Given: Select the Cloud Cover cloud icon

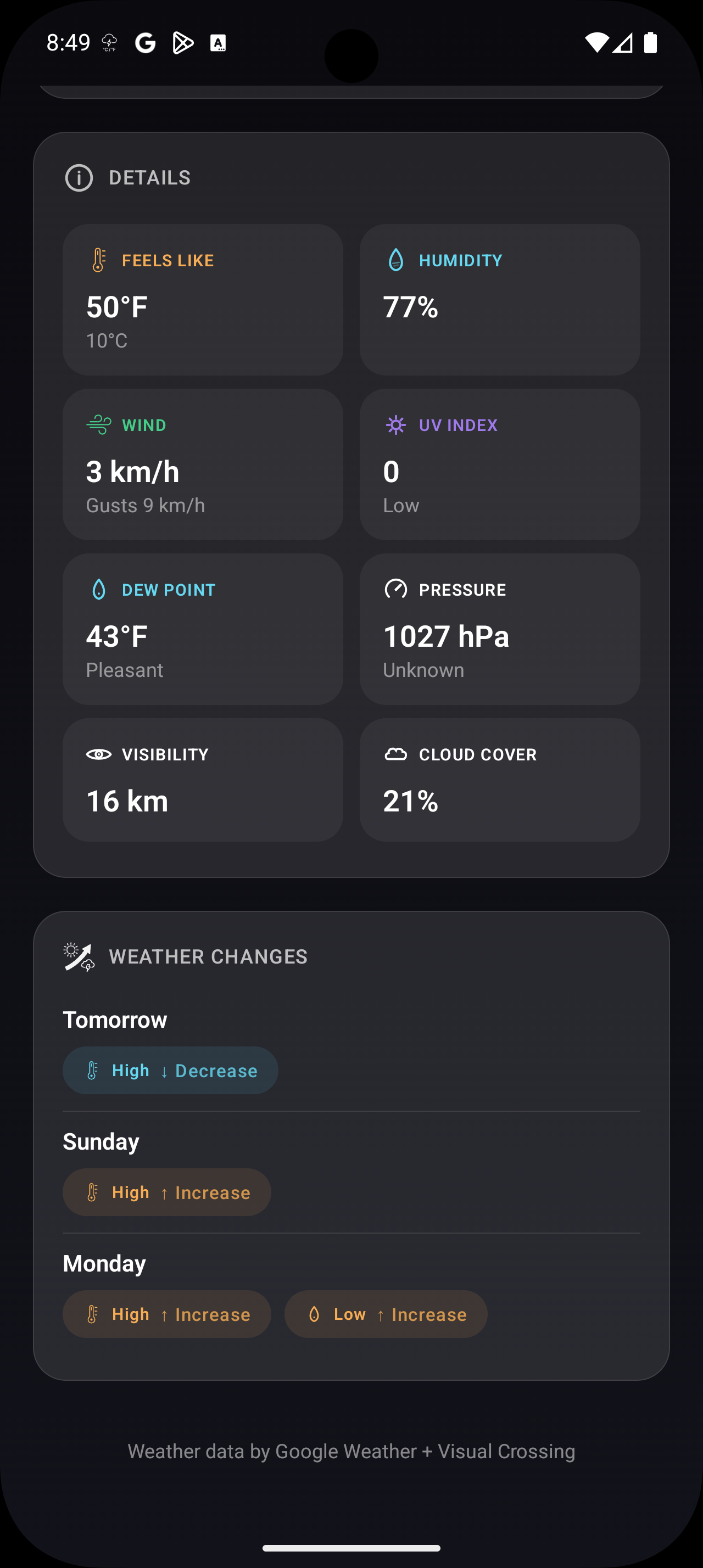Looking at the screenshot, I should (x=395, y=754).
